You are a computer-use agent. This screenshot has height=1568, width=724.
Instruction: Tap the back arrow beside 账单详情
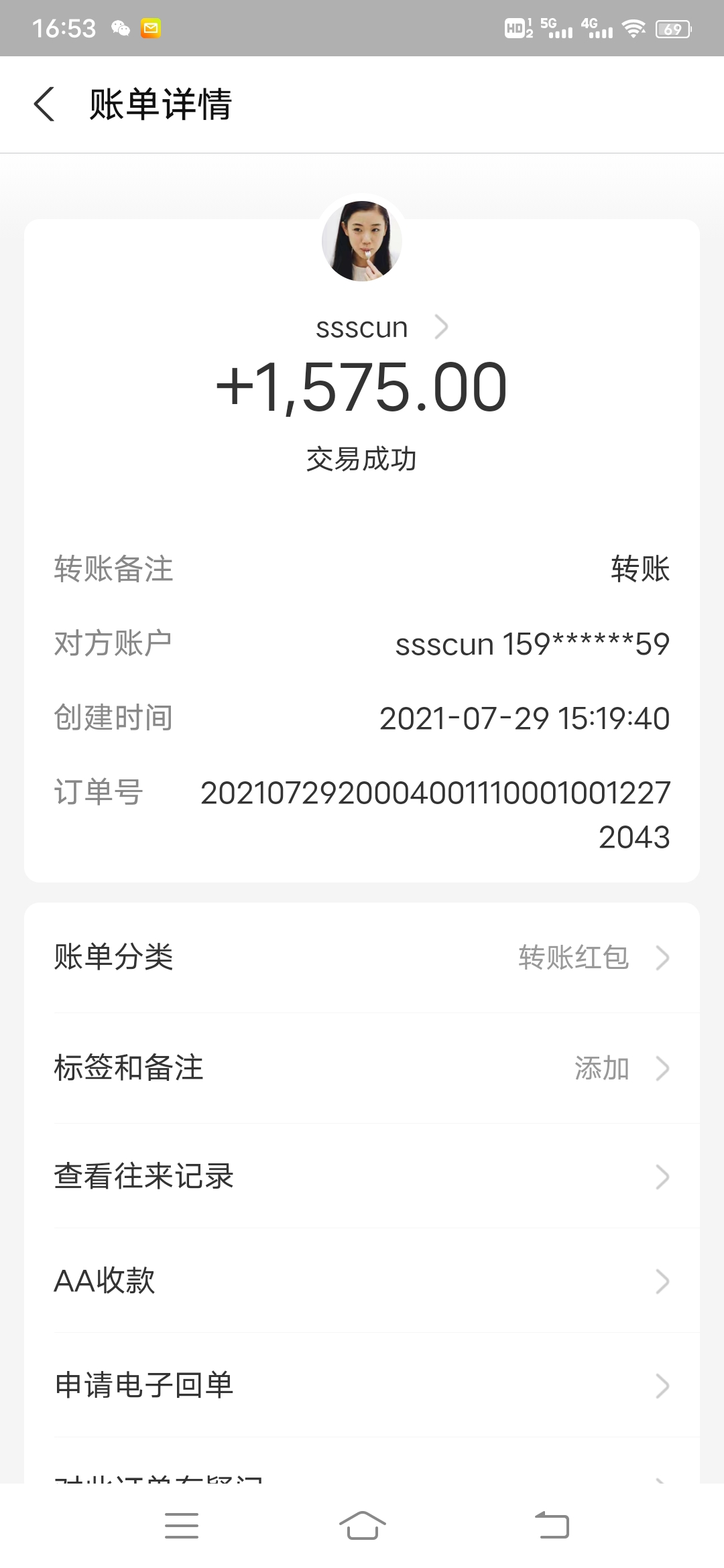[44, 105]
